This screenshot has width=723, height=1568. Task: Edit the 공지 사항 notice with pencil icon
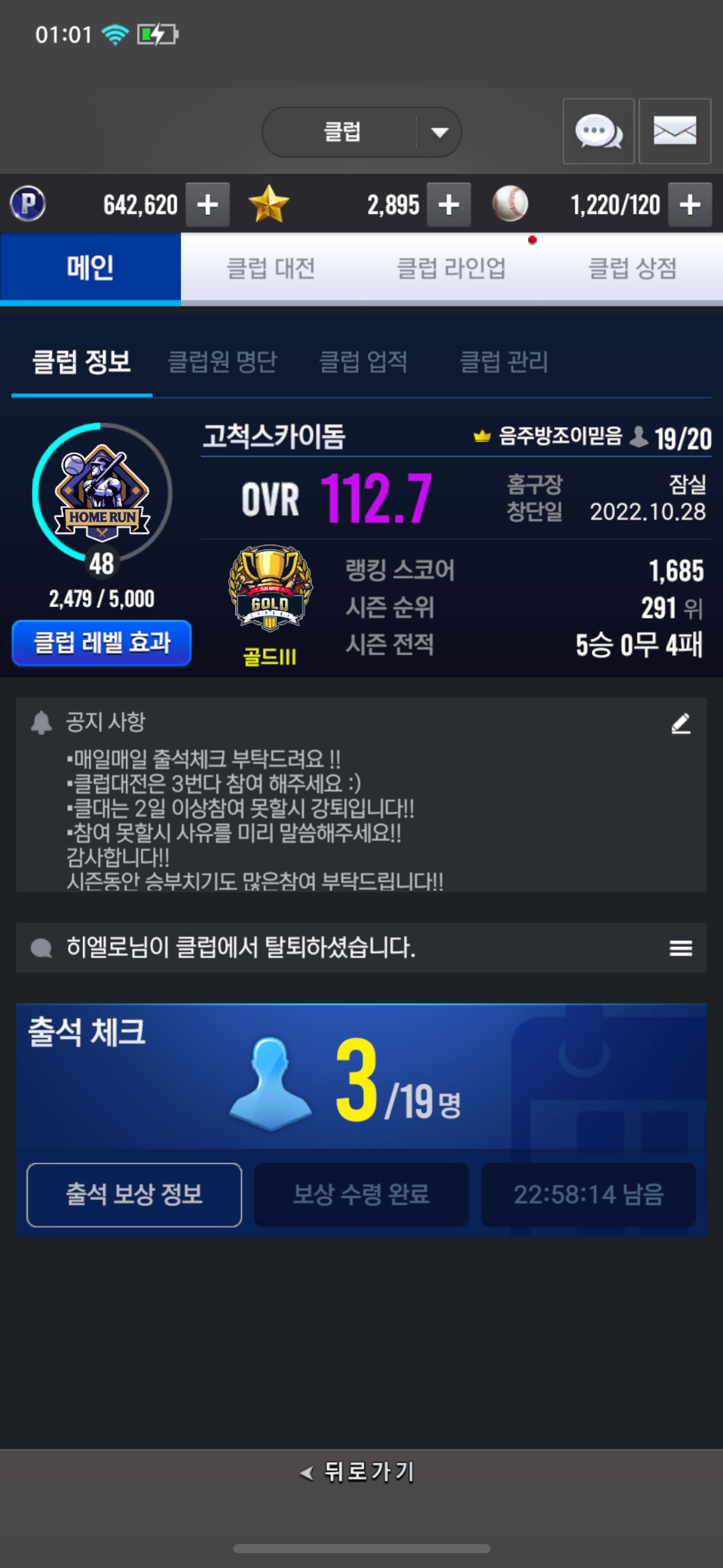pyautogui.click(x=681, y=724)
